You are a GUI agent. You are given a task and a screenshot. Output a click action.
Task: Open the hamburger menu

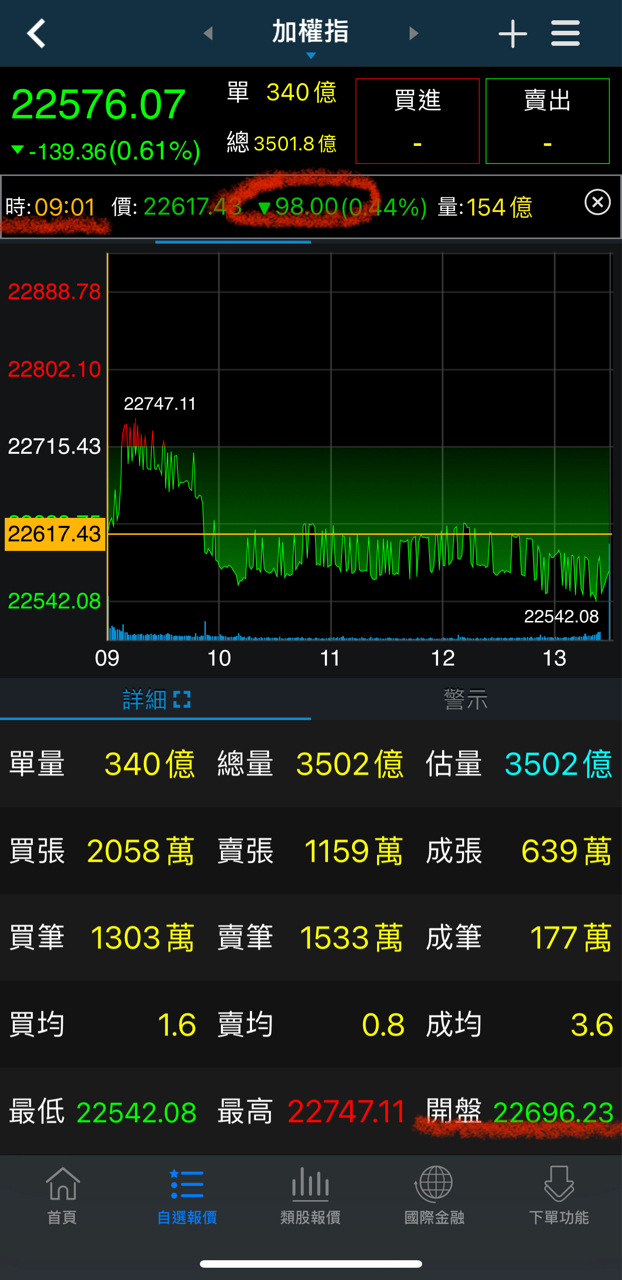[565, 34]
